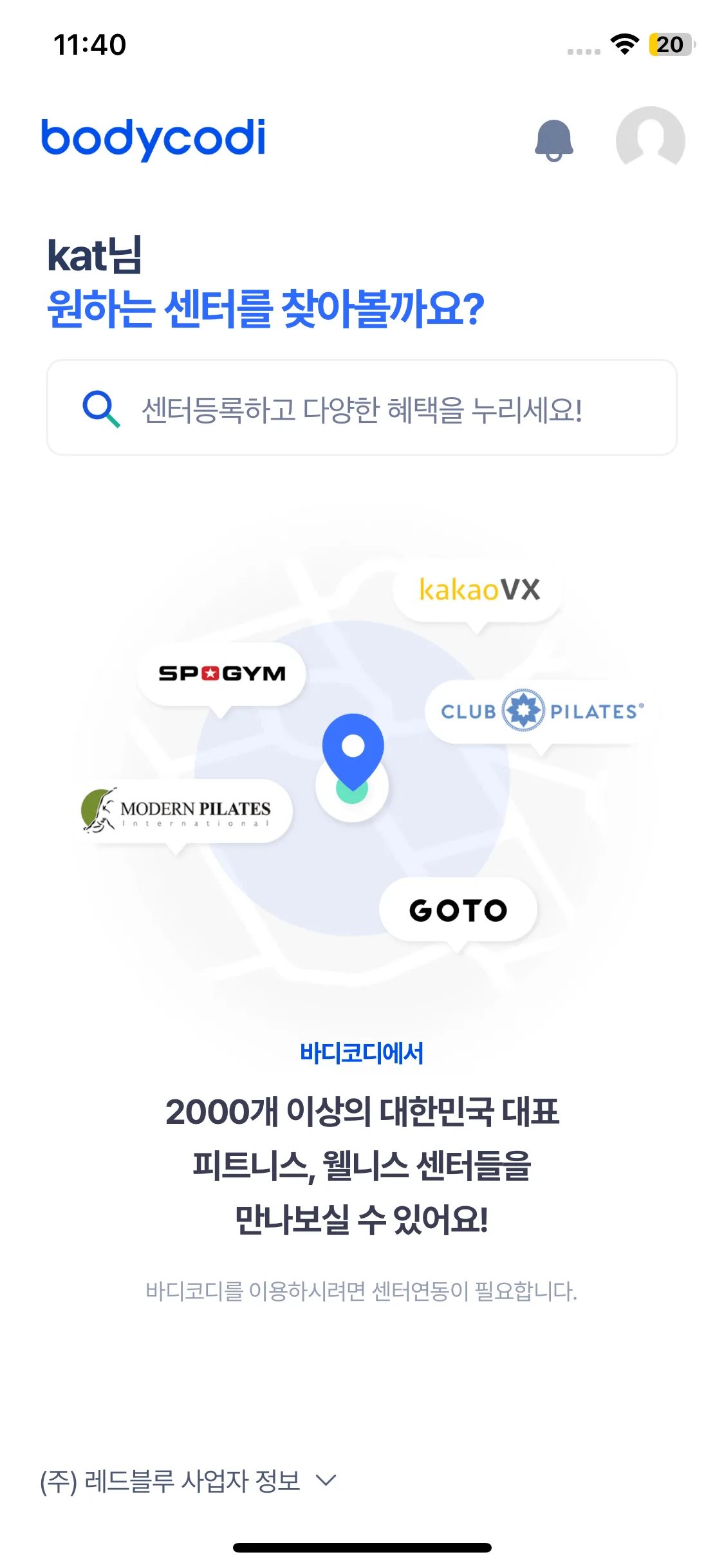
Task: Open the profile avatar
Action: 650,140
